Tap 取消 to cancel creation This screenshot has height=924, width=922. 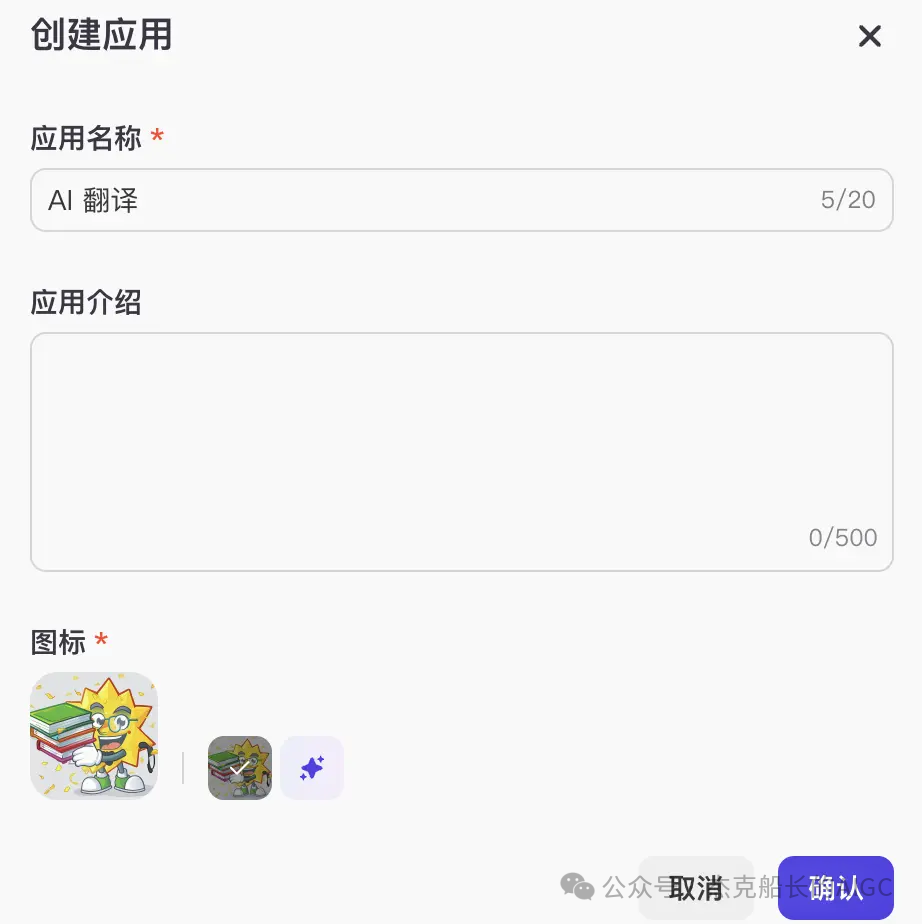click(x=696, y=887)
